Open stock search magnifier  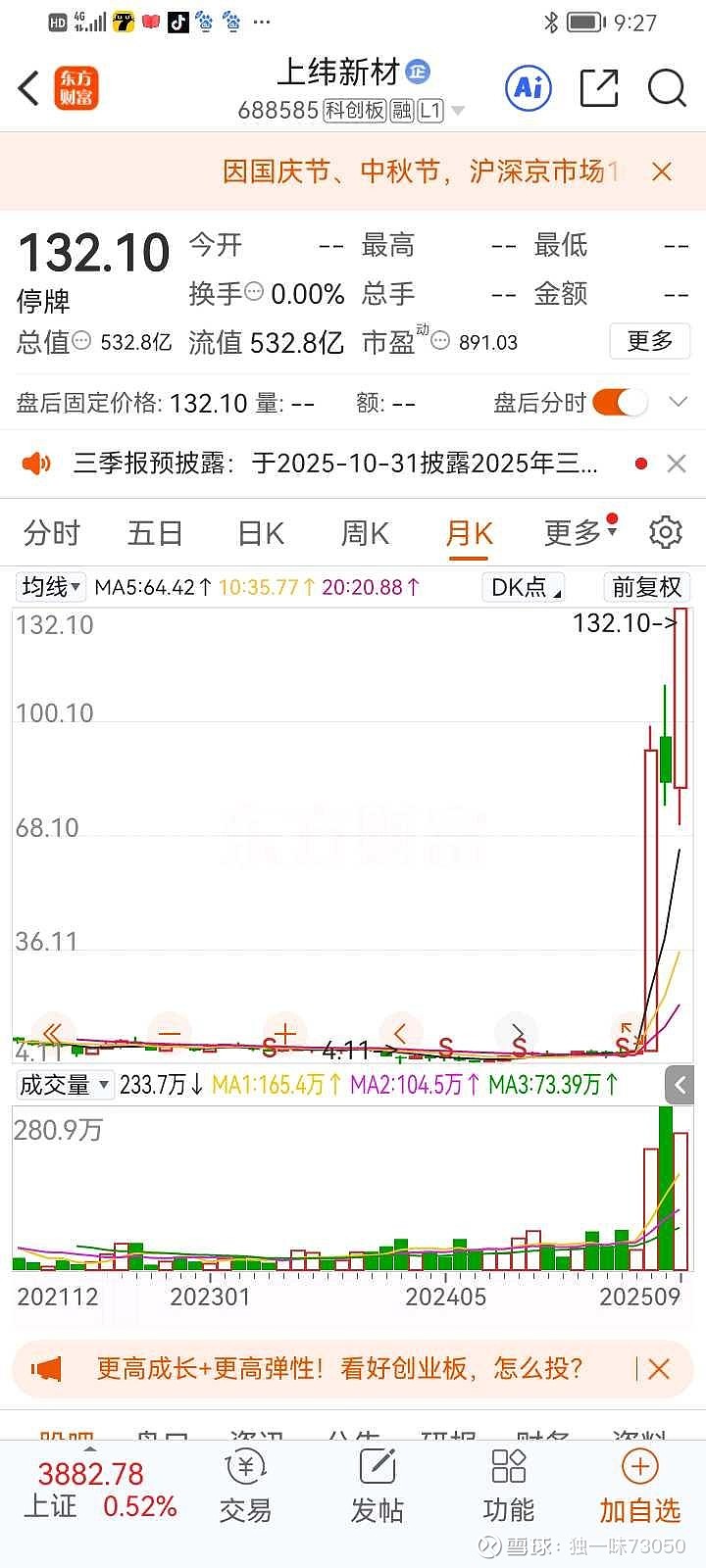coord(667,88)
